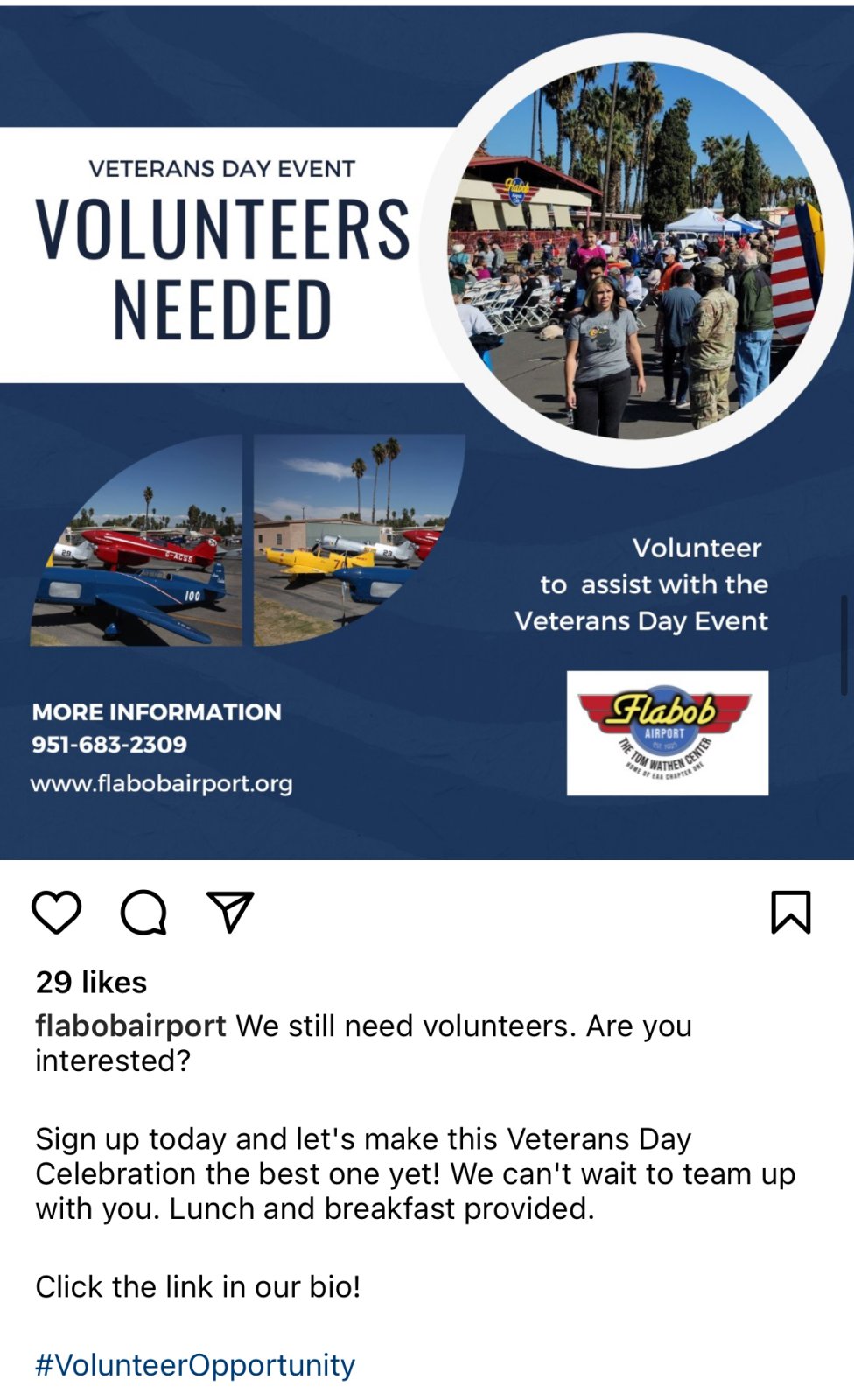View who liked via 29 likes
Image resolution: width=854 pixels, height=1400 pixels.
coord(91,982)
